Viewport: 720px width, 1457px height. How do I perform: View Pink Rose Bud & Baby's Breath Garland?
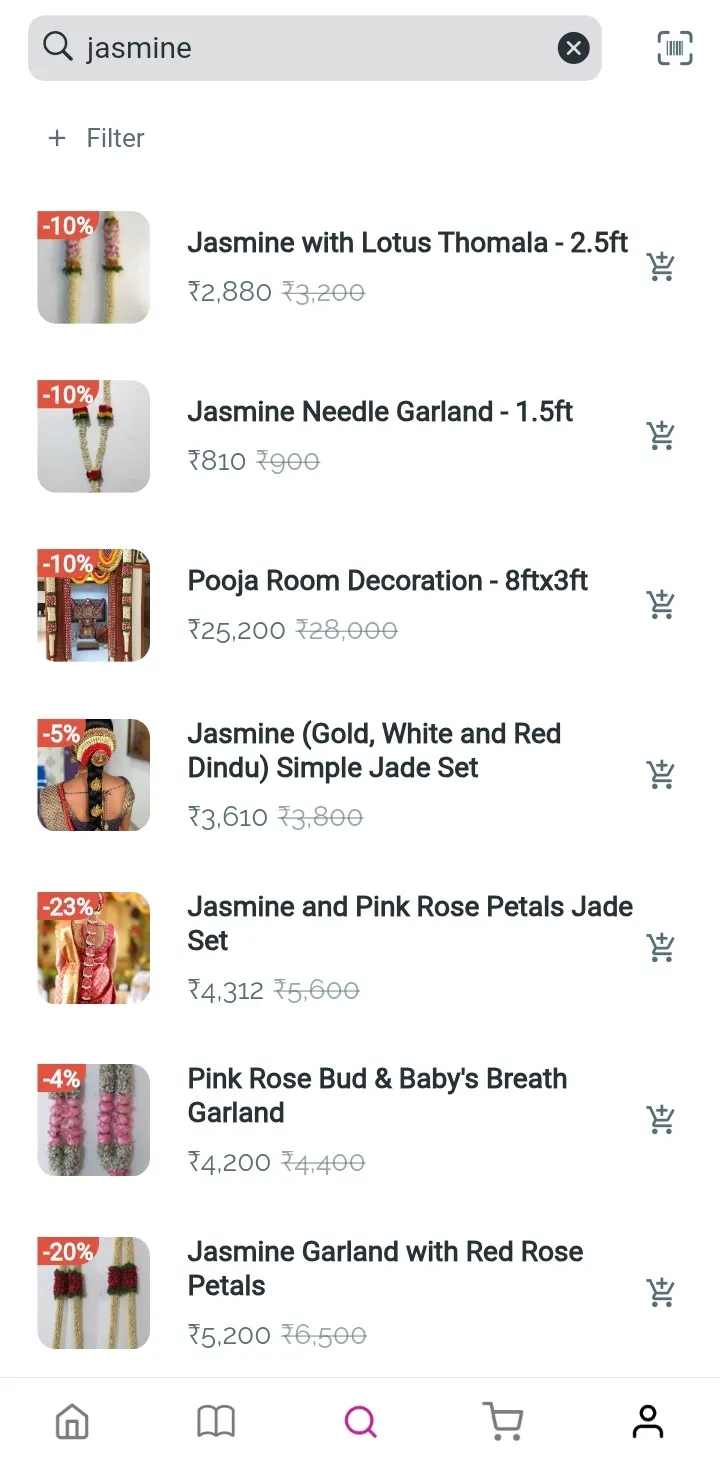click(377, 1095)
